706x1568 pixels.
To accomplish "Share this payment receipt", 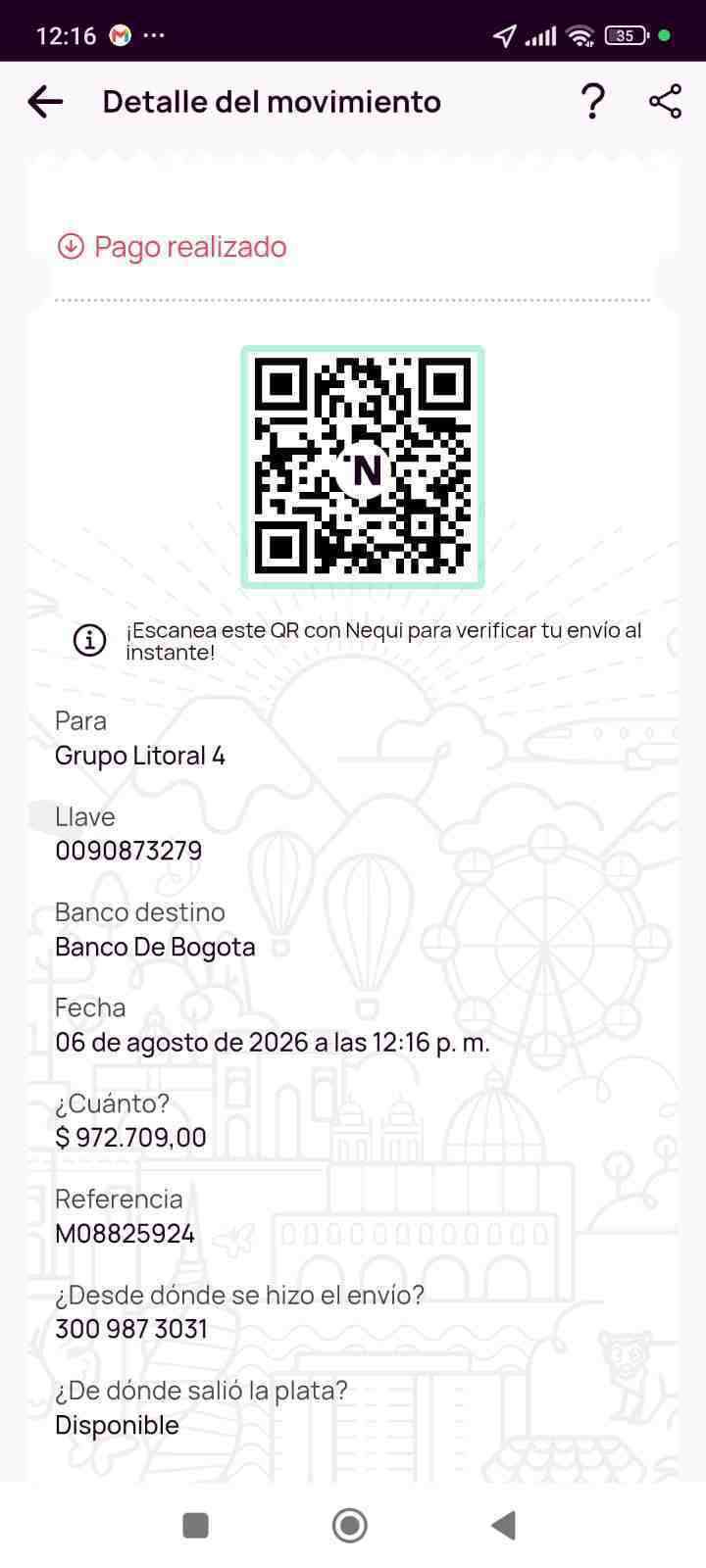I will click(665, 101).
